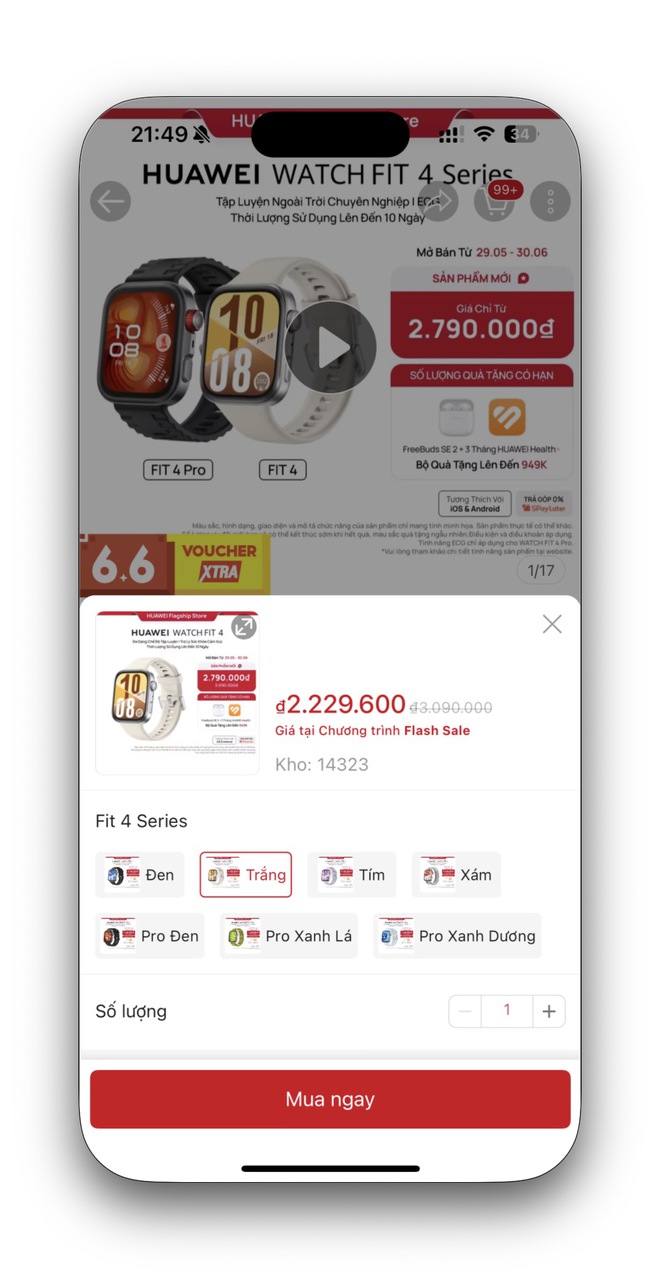Open the three-dot overflow menu
The height and width of the screenshot is (1284, 660).
tap(550, 202)
